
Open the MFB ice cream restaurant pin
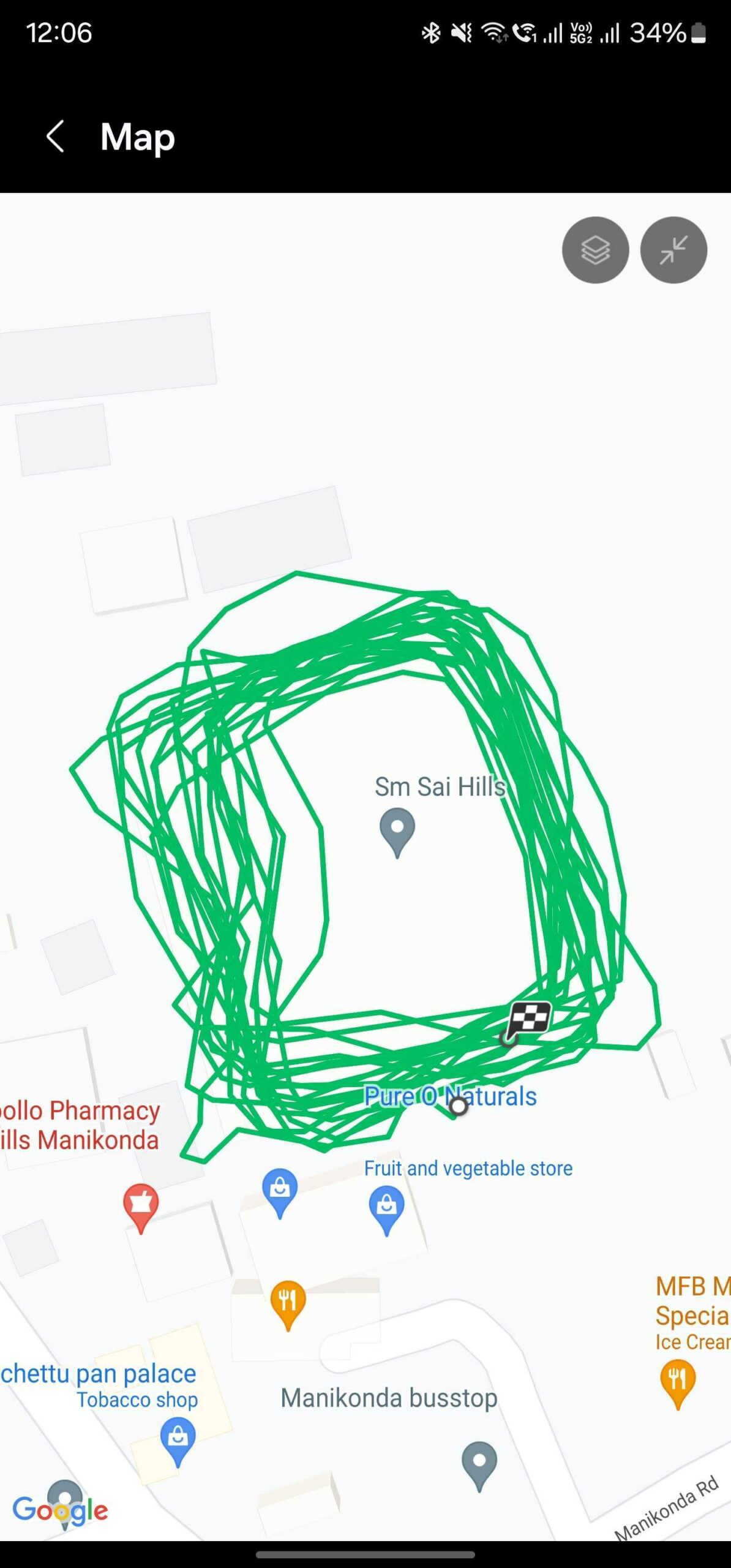coord(677,1380)
